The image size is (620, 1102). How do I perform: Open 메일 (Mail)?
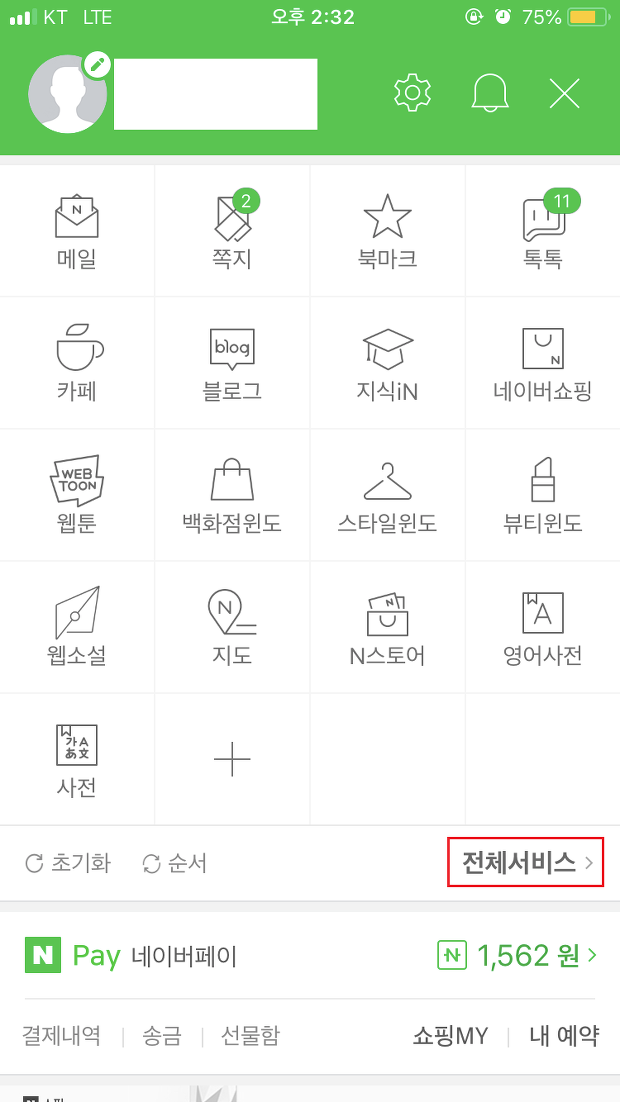click(77, 231)
